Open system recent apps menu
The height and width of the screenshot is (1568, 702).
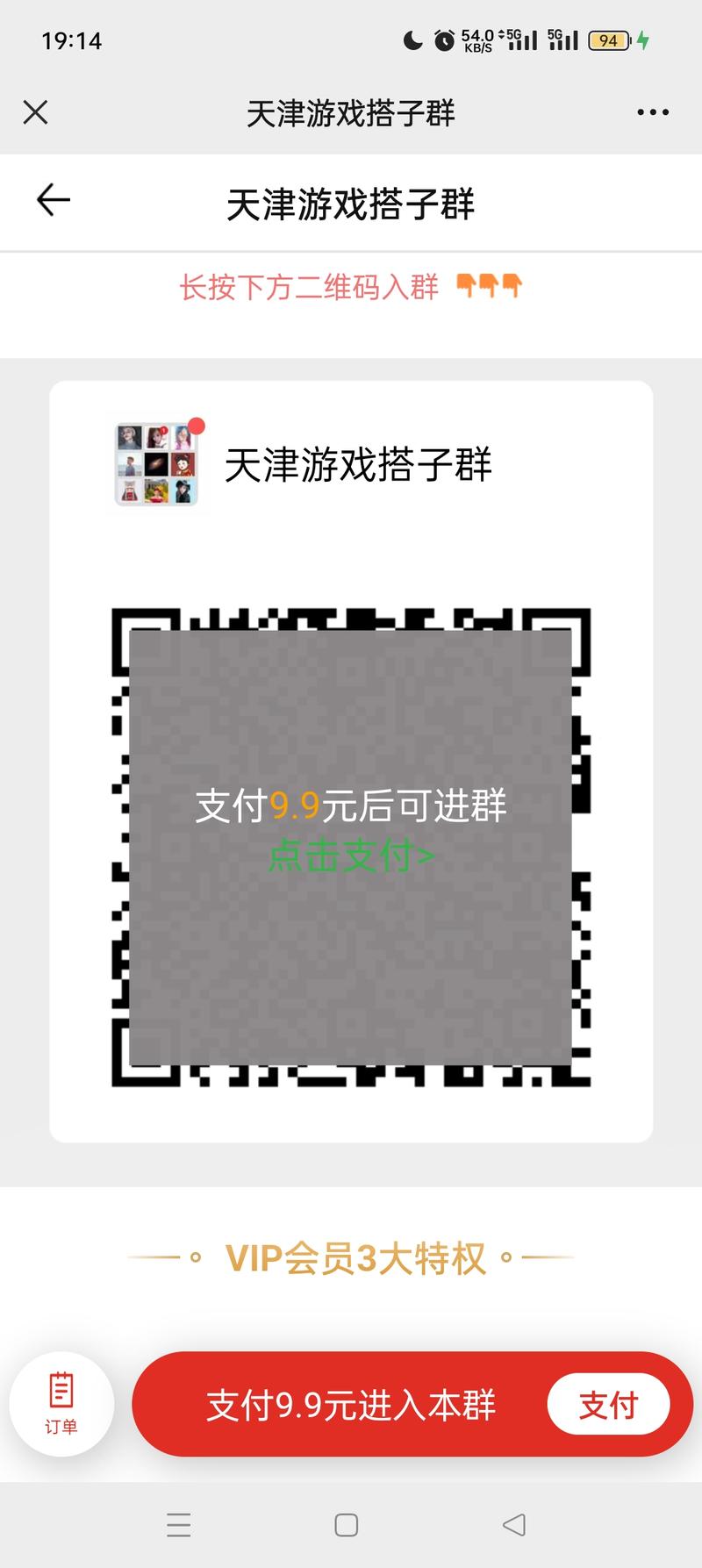click(x=179, y=1525)
